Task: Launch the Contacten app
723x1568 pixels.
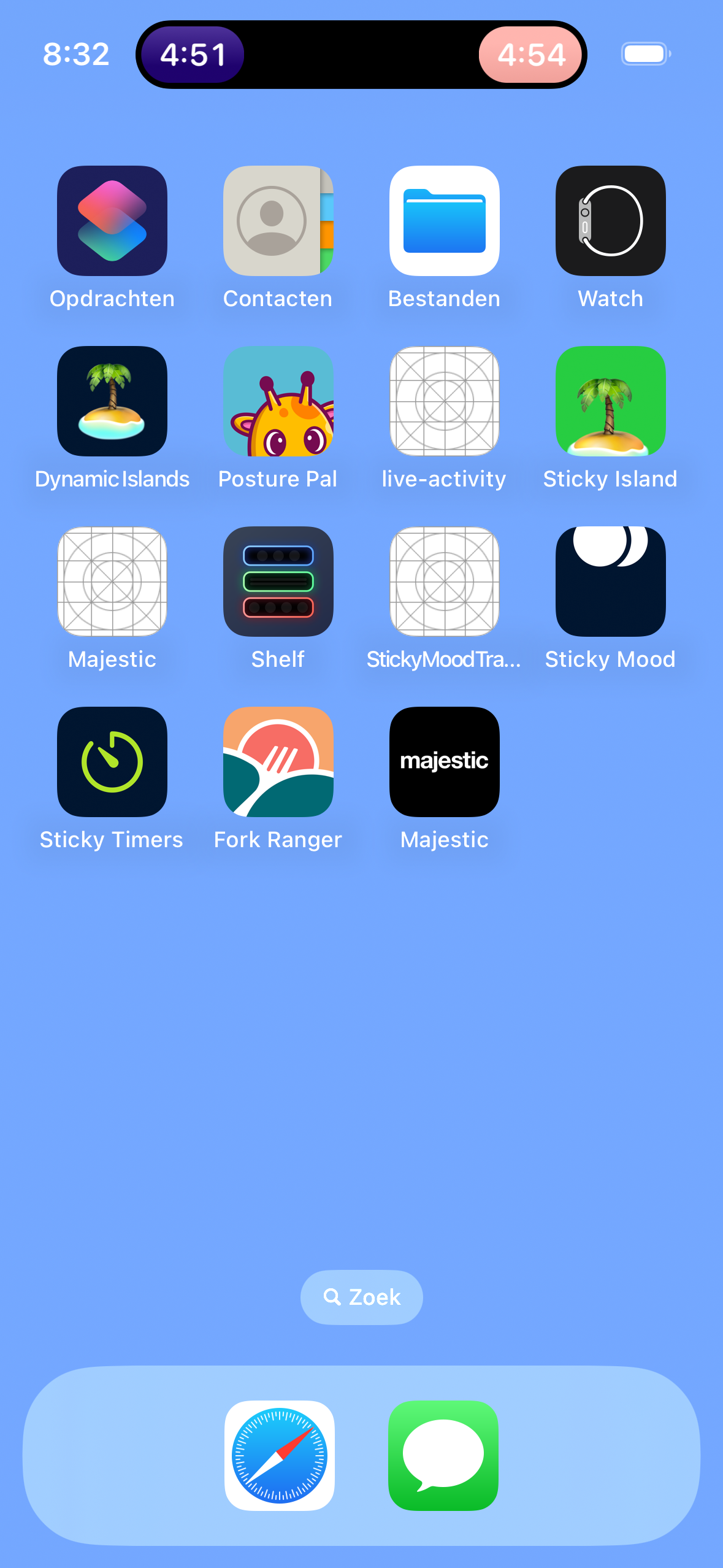Action: tap(278, 221)
